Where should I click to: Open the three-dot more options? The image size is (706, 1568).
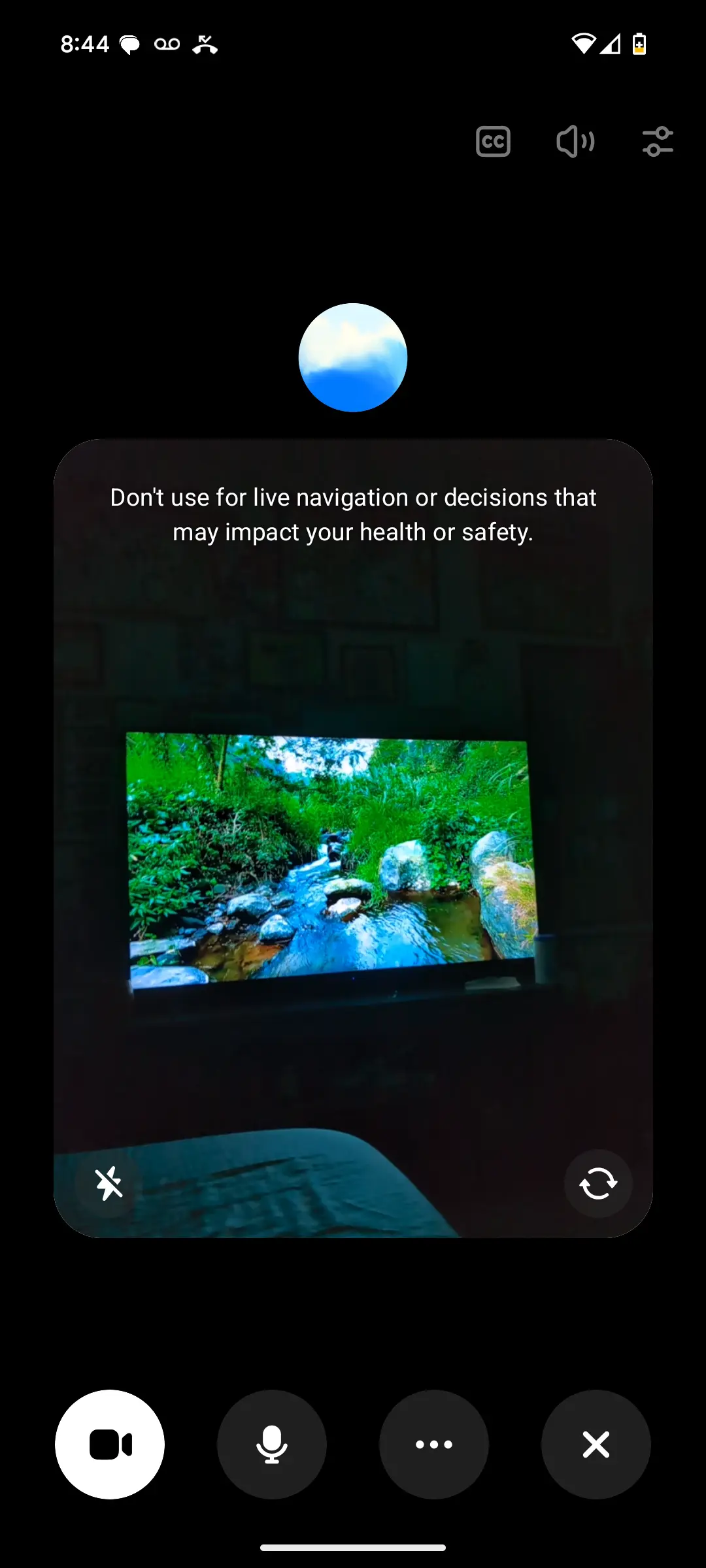point(434,1445)
